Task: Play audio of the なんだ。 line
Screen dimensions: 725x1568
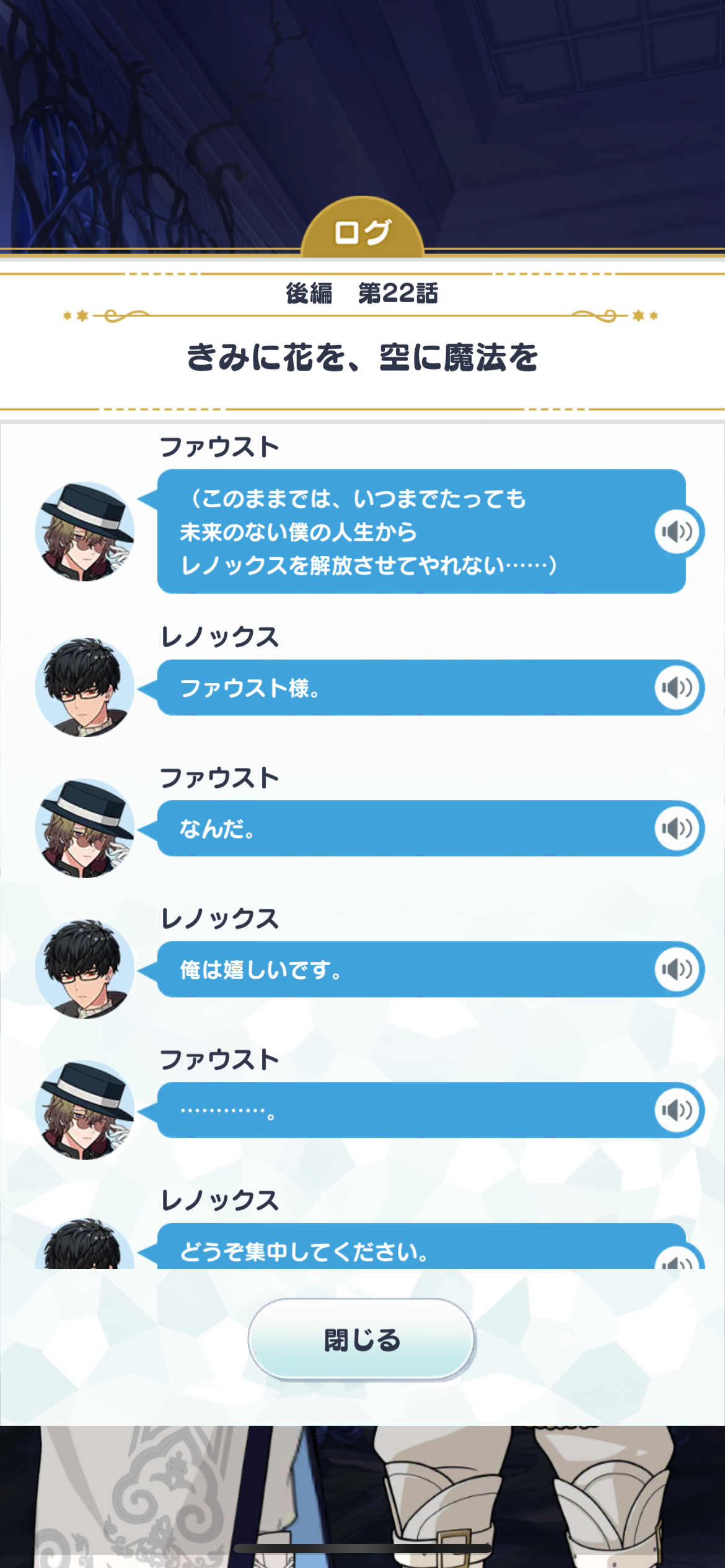Action: [x=678, y=829]
